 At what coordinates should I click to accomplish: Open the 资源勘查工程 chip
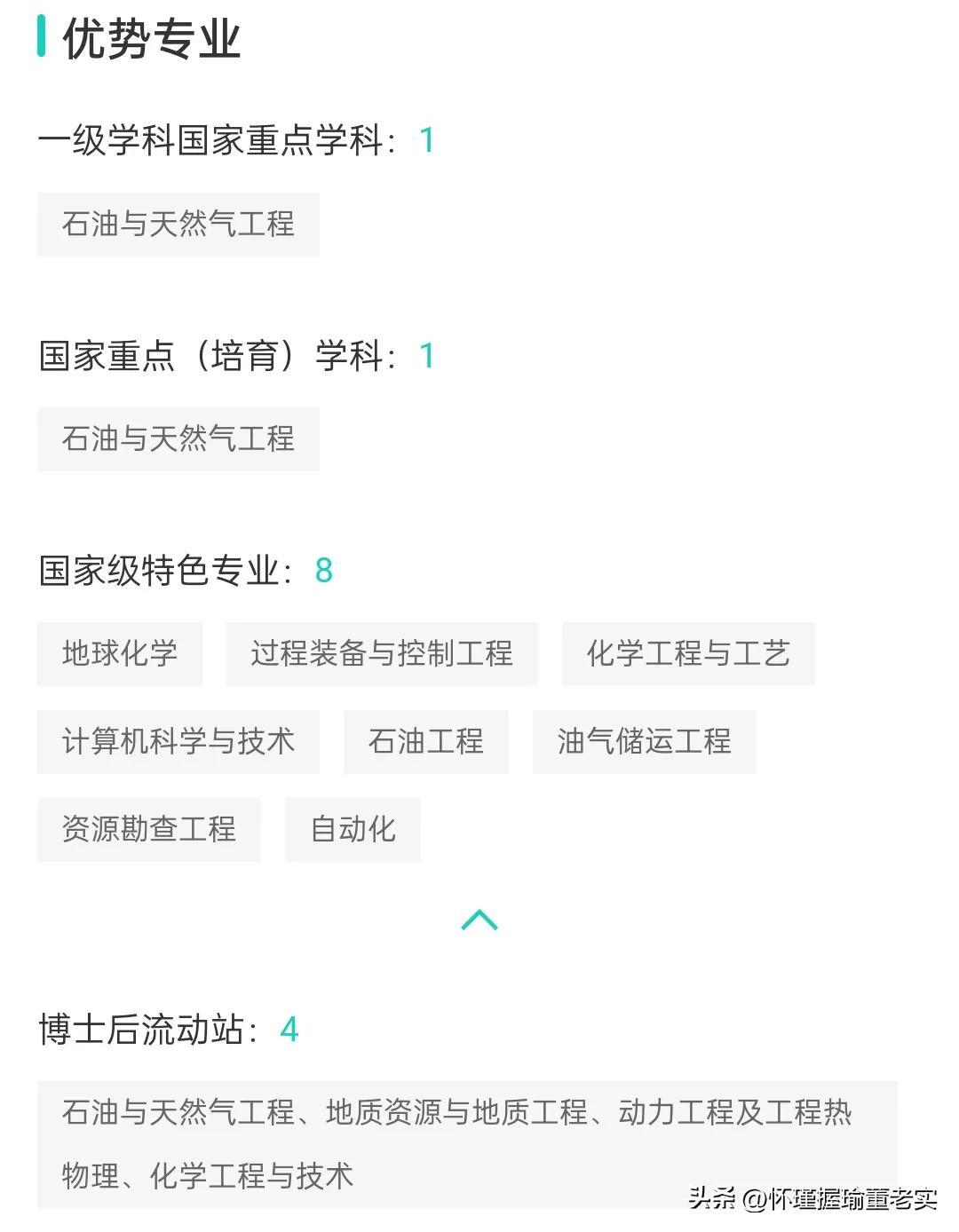point(149,829)
